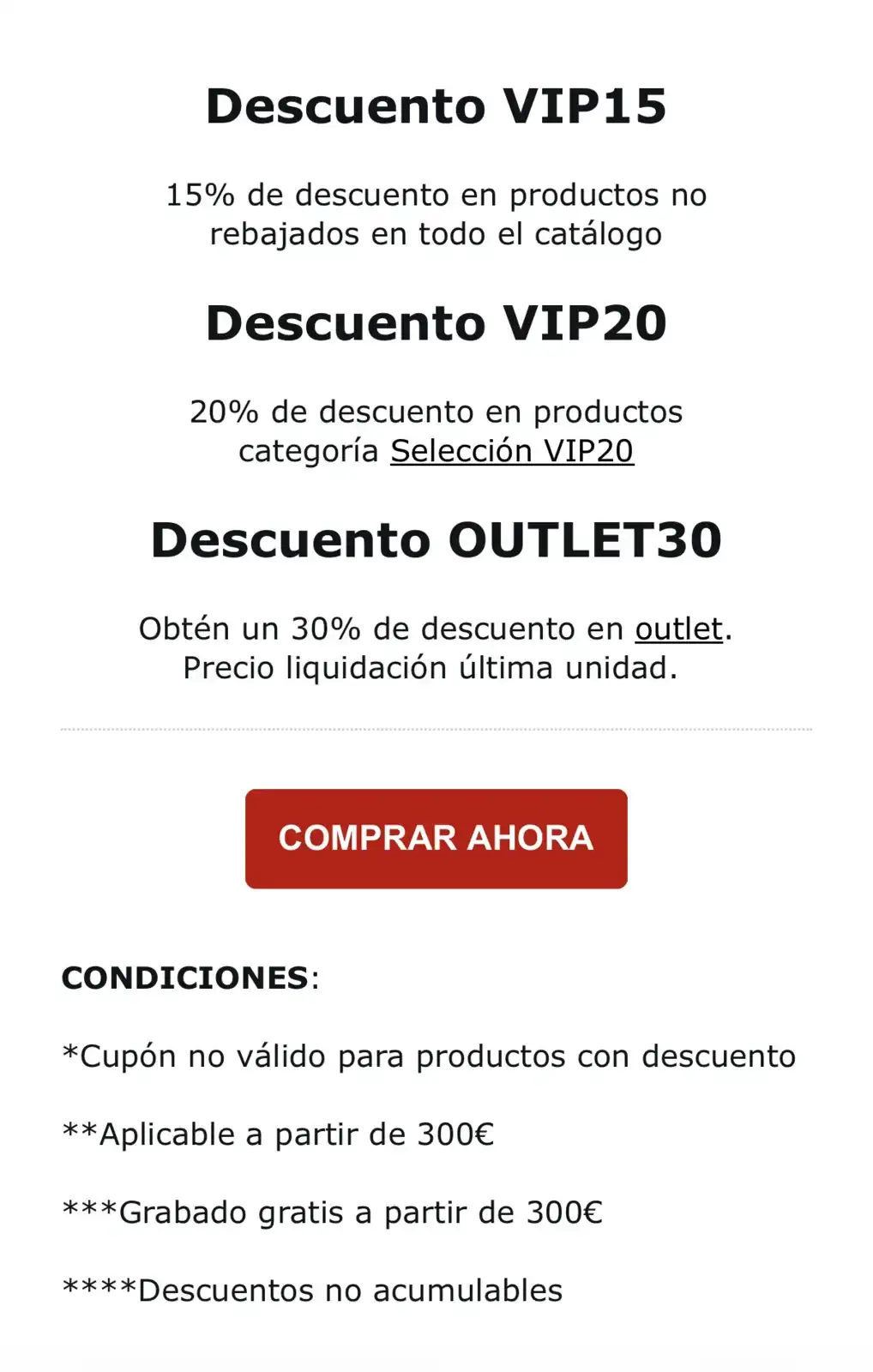Click the Descuento VIP15 heading
873x1372 pixels.
point(436,105)
